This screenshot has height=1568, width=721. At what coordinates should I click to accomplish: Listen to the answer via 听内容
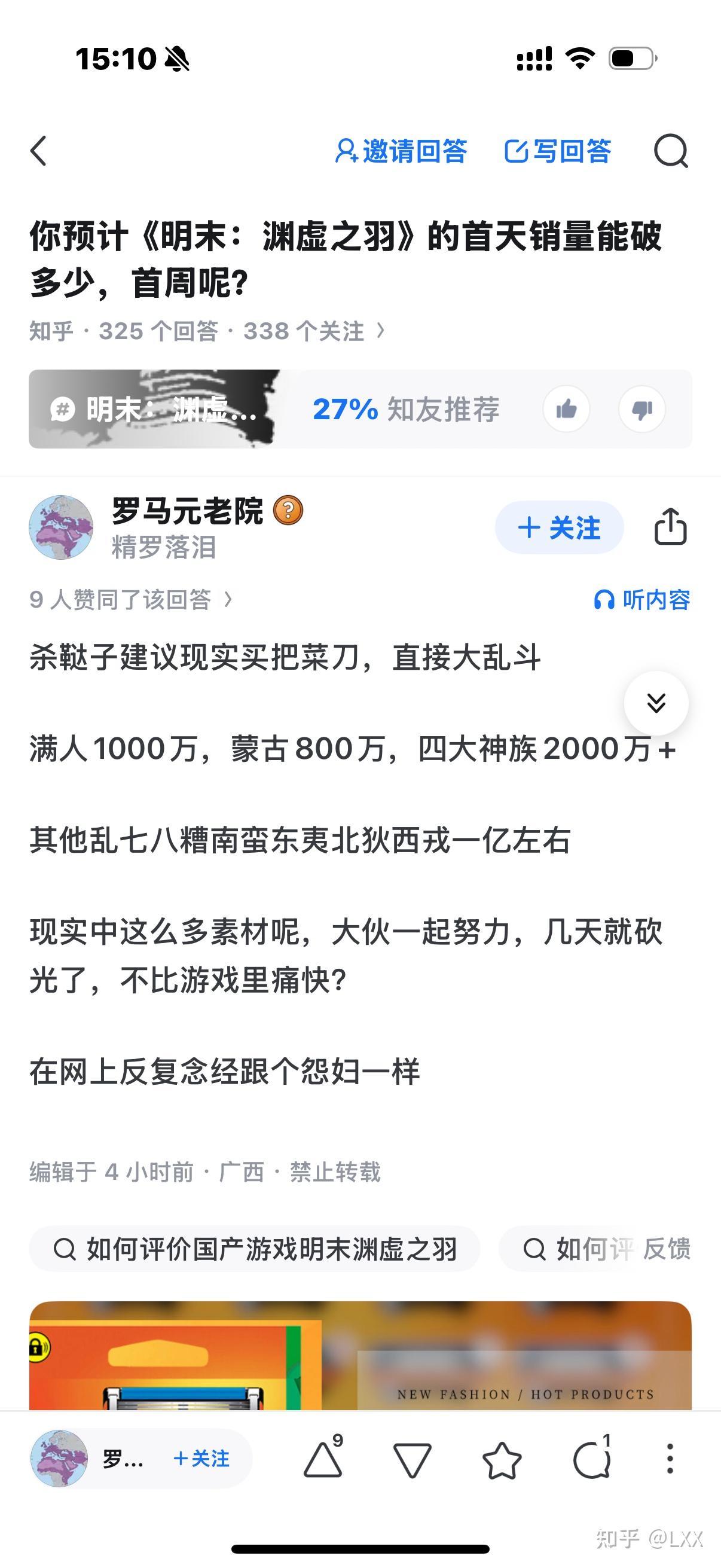point(642,600)
